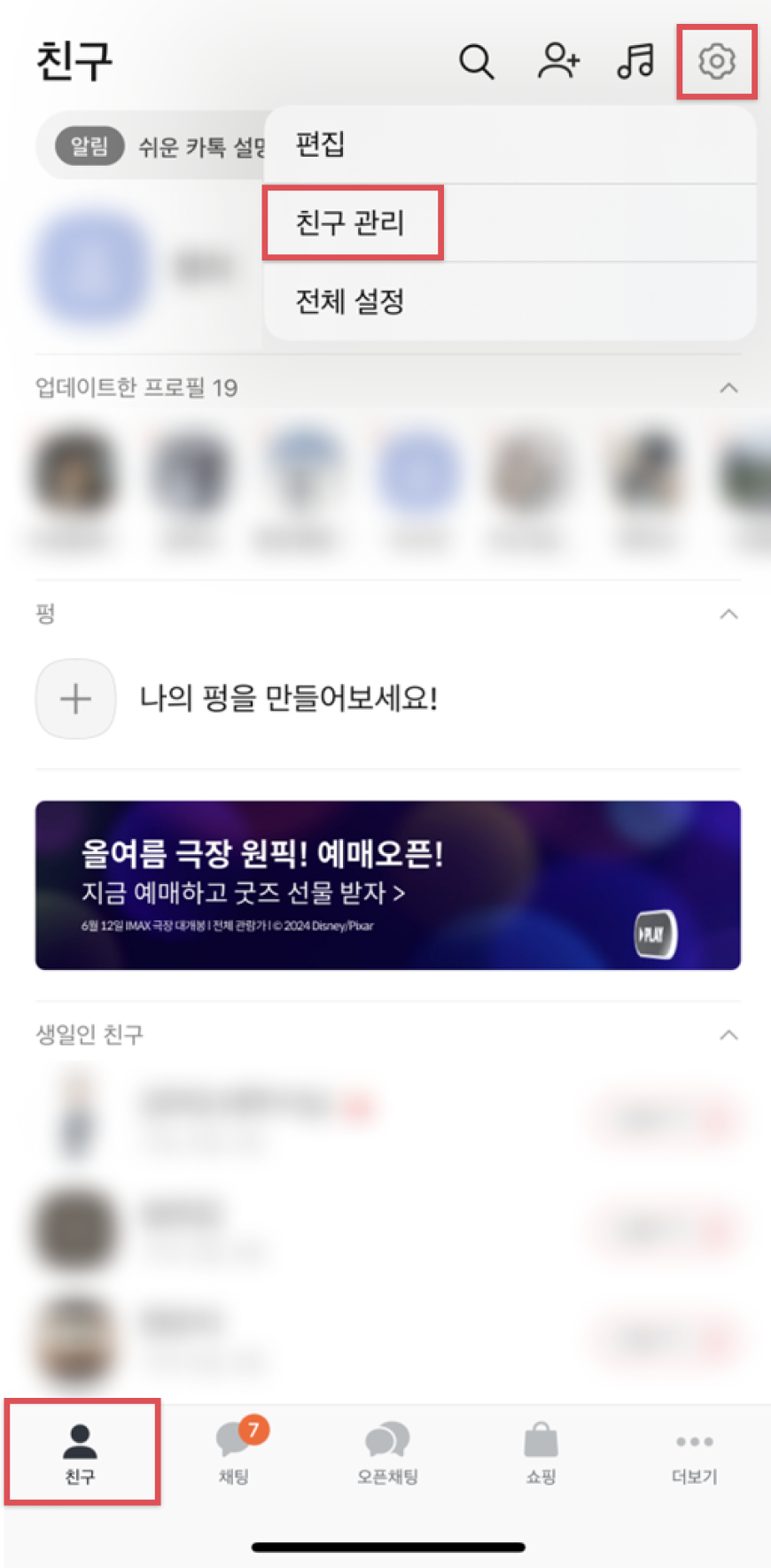Collapse the 업데이트한 프로필 section
771x1568 pixels.
(728, 388)
